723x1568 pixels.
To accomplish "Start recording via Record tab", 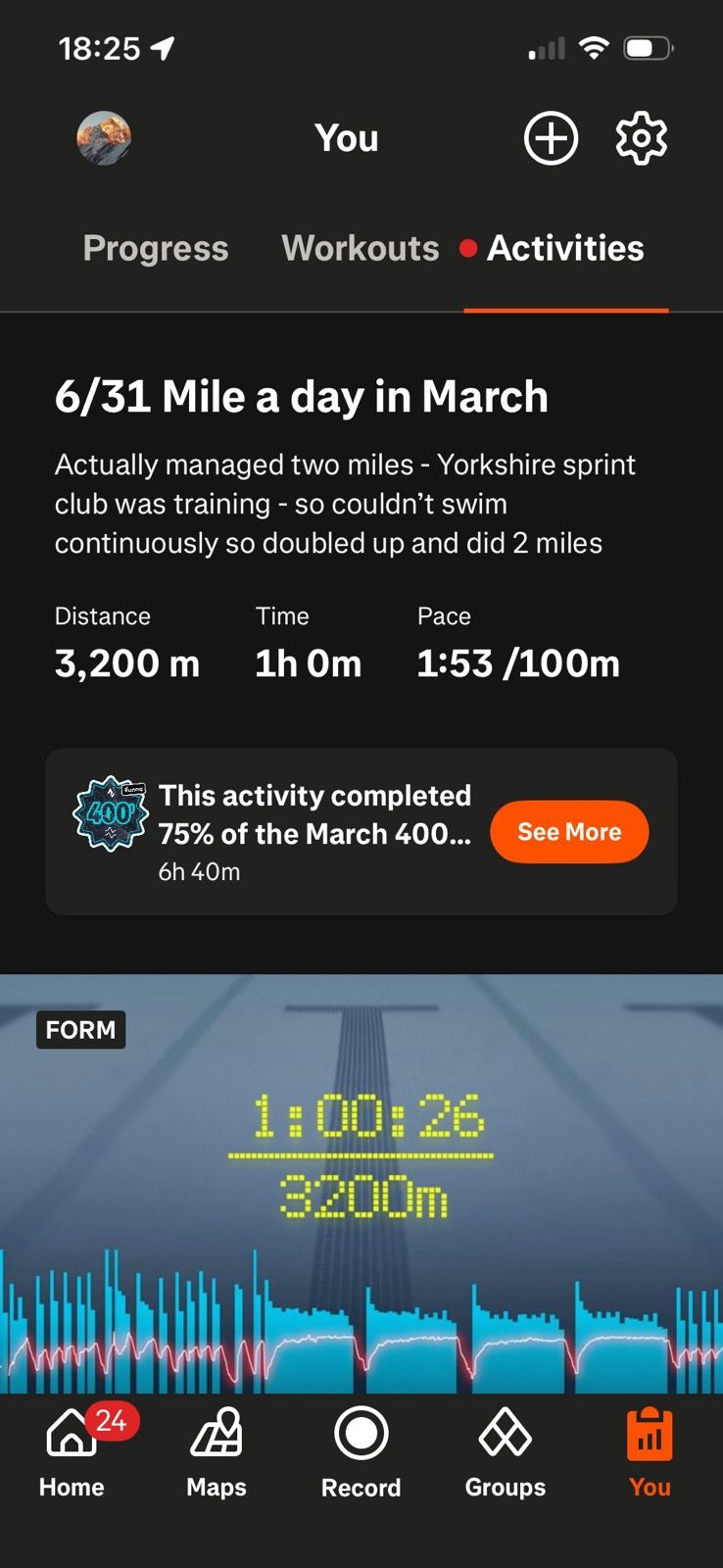I will [361, 1452].
